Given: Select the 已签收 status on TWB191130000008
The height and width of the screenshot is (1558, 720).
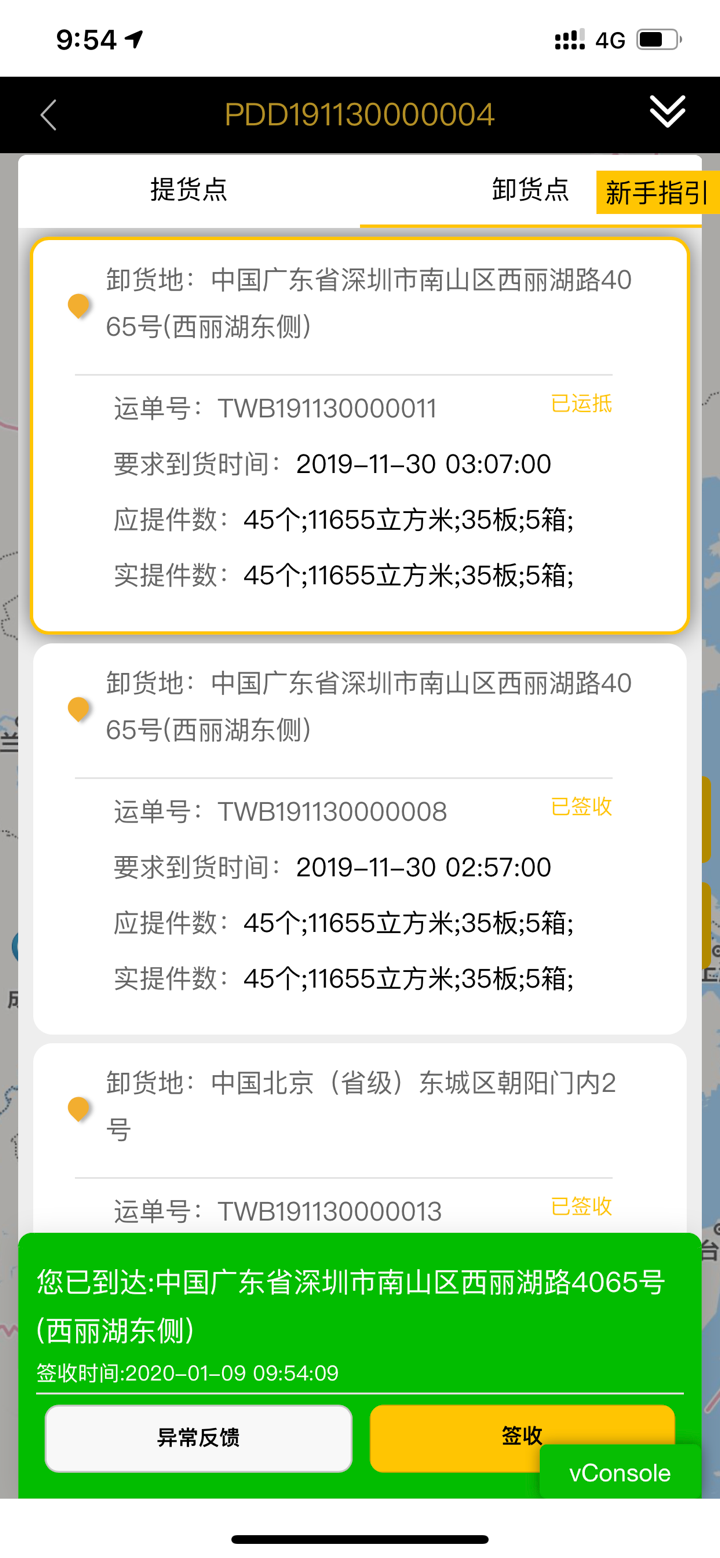Looking at the screenshot, I should [x=580, y=807].
